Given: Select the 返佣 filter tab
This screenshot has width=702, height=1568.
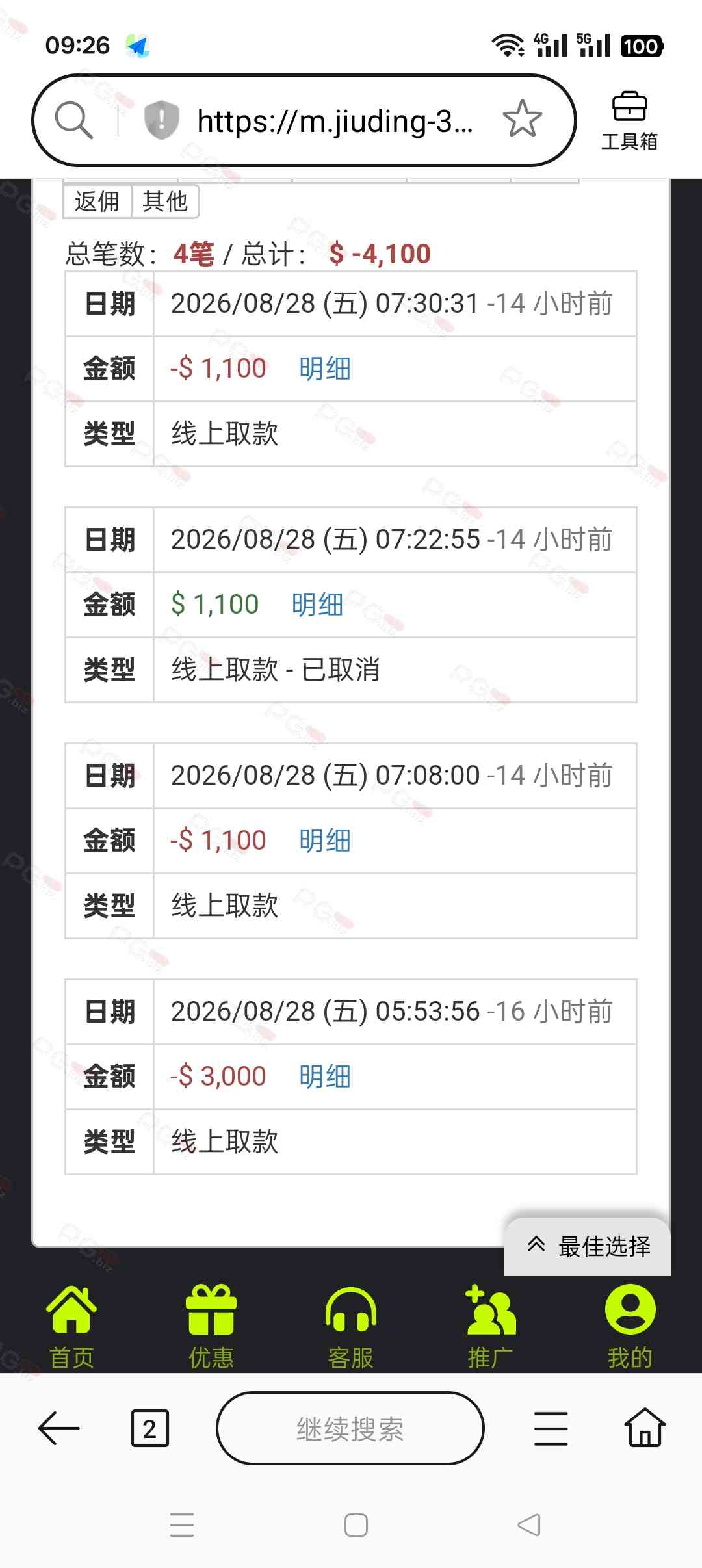Looking at the screenshot, I should click(97, 202).
